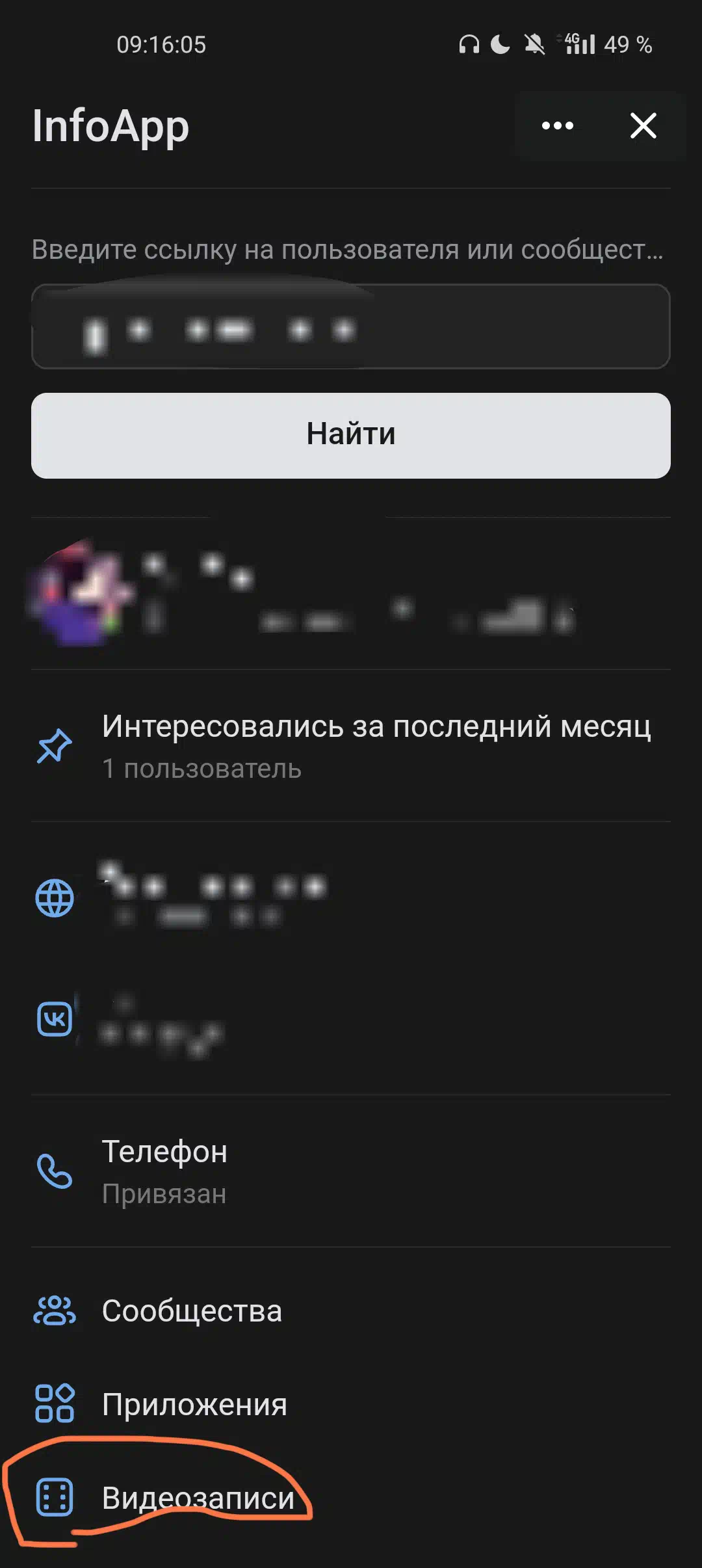Tap the user link input field

click(351, 326)
